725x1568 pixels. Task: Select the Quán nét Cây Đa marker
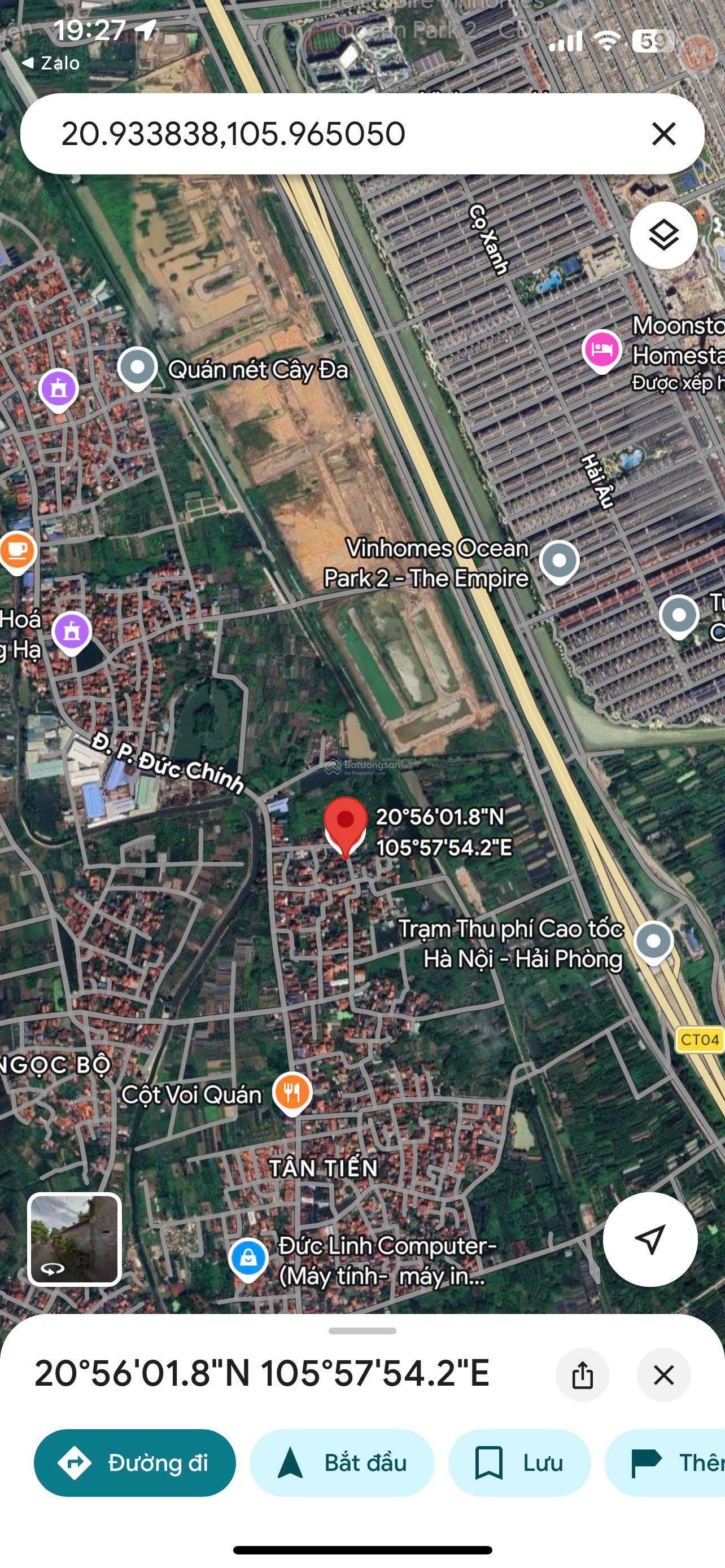138,367
